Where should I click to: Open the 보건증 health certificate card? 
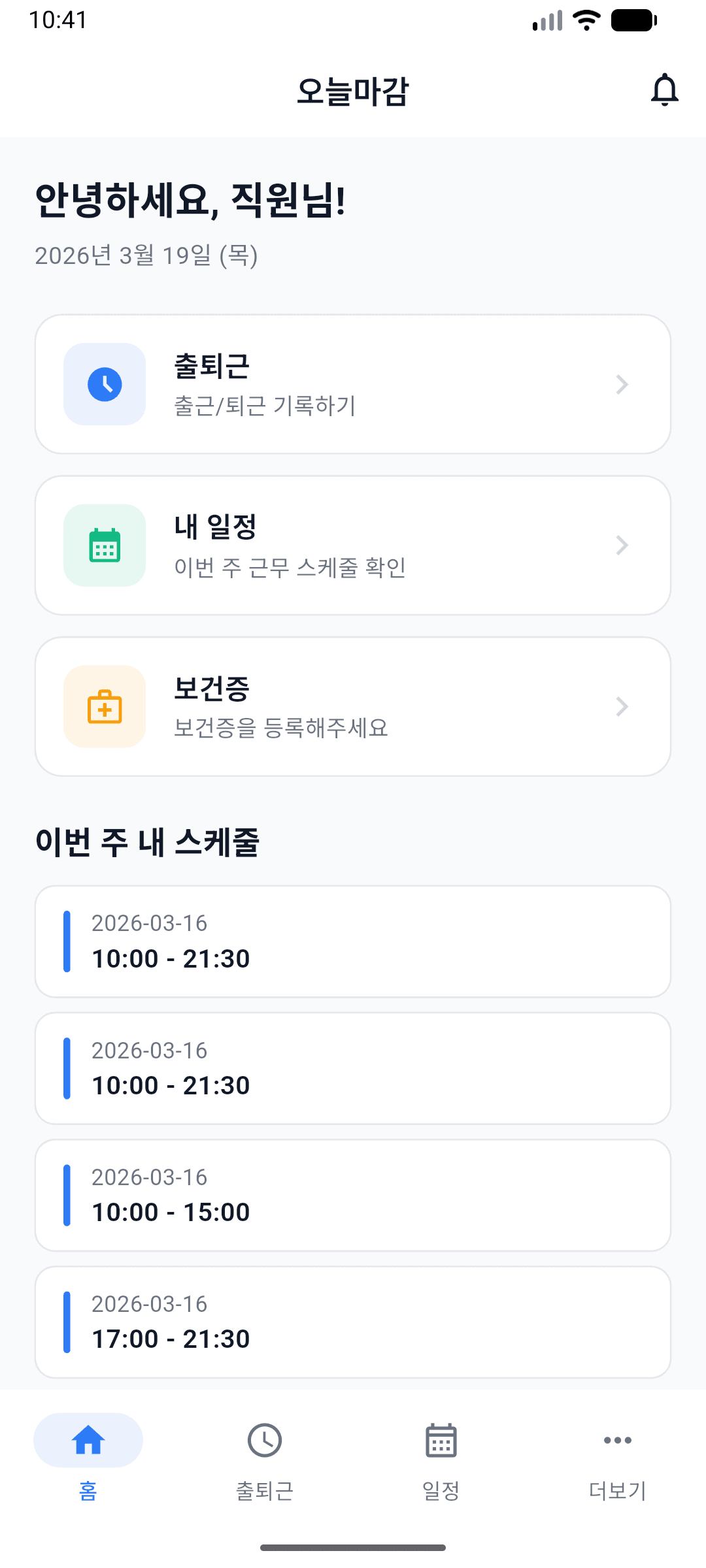tap(353, 706)
